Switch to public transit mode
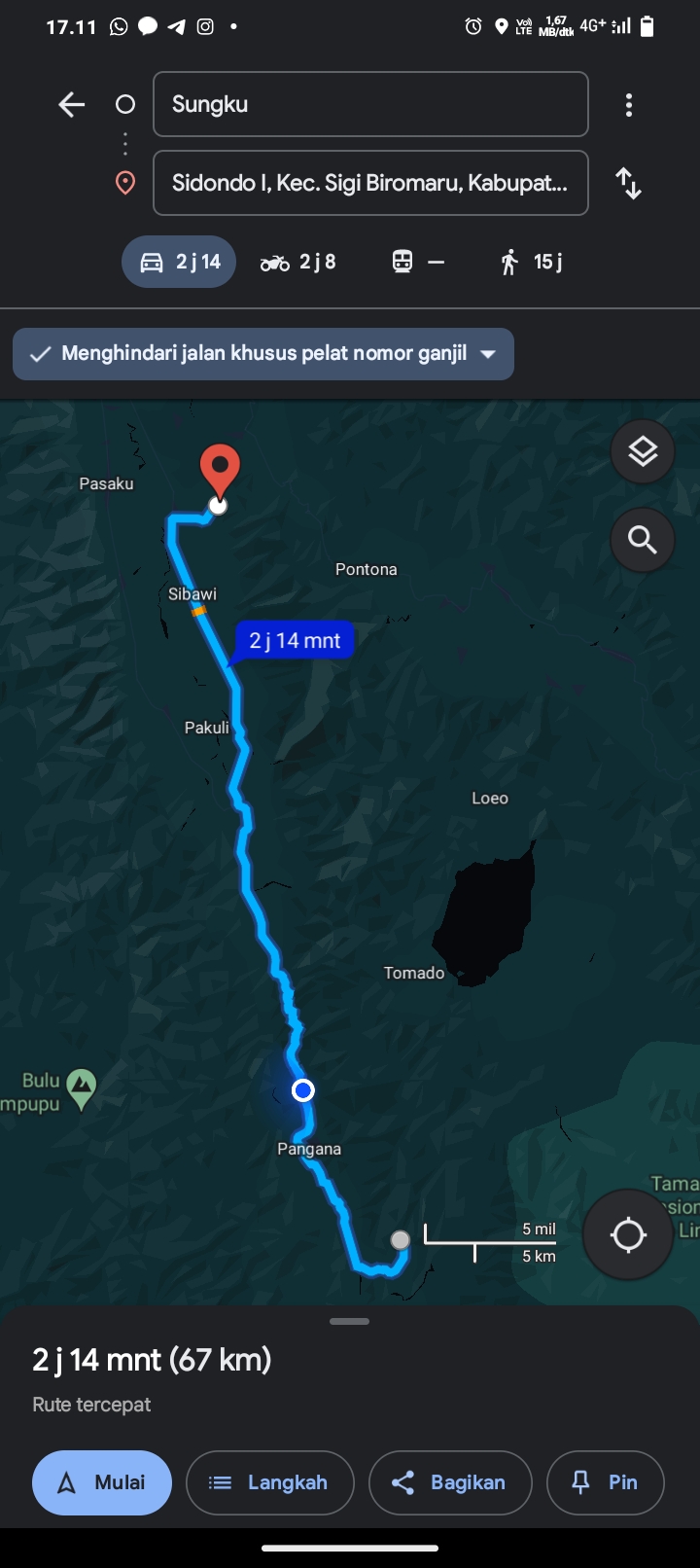This screenshot has height=1568, width=700. pos(418,262)
